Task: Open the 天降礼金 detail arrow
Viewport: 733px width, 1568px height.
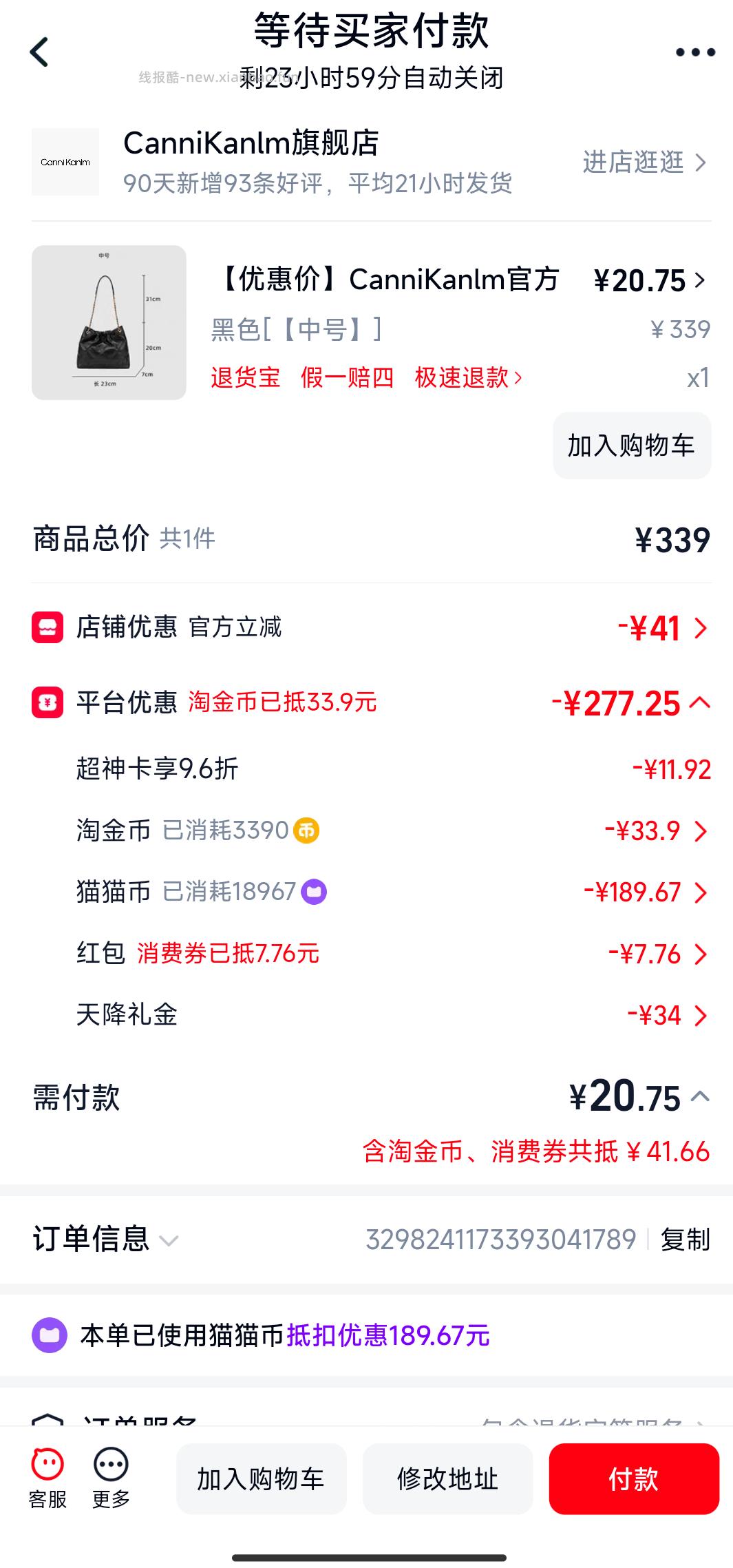Action: 701,1016
